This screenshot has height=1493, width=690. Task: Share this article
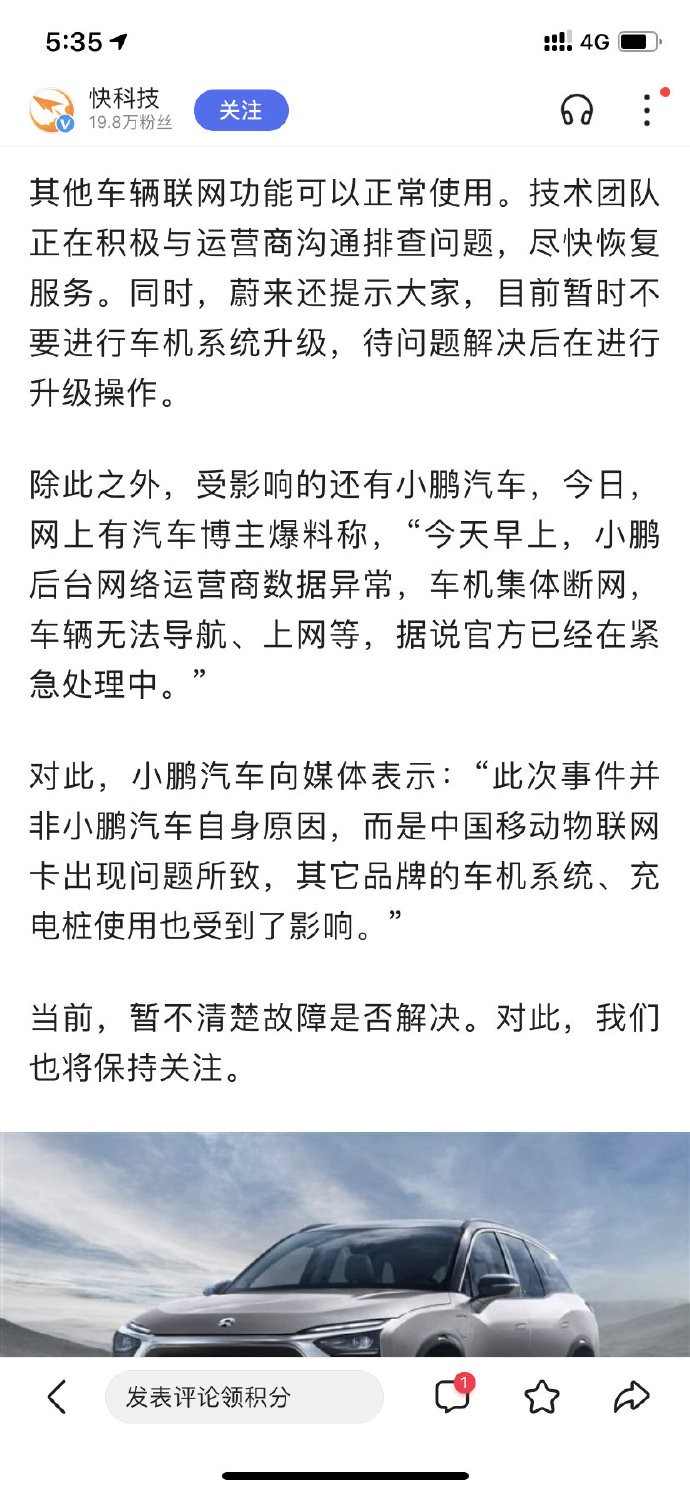tap(631, 1396)
